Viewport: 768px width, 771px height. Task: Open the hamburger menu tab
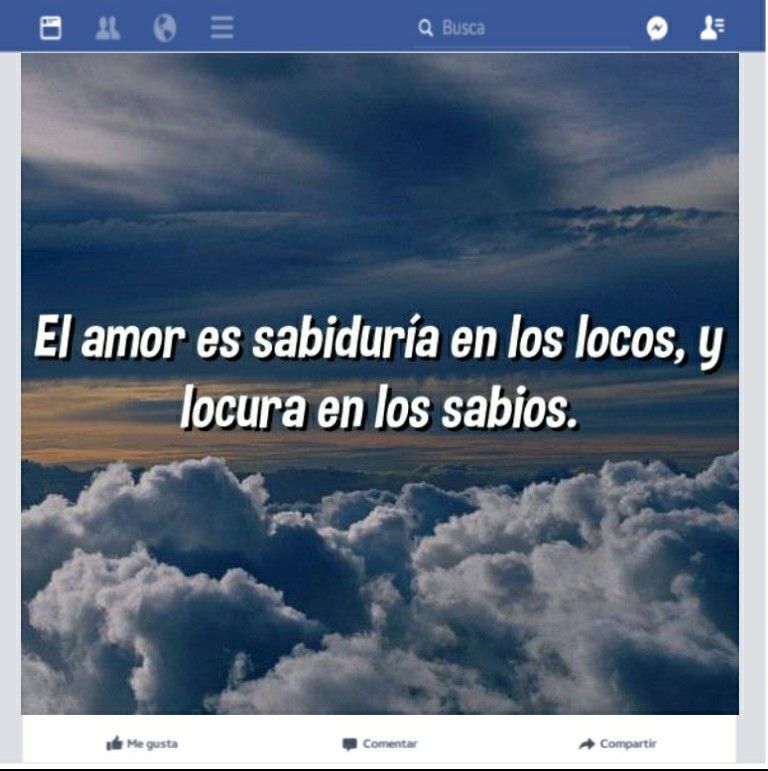coord(222,28)
